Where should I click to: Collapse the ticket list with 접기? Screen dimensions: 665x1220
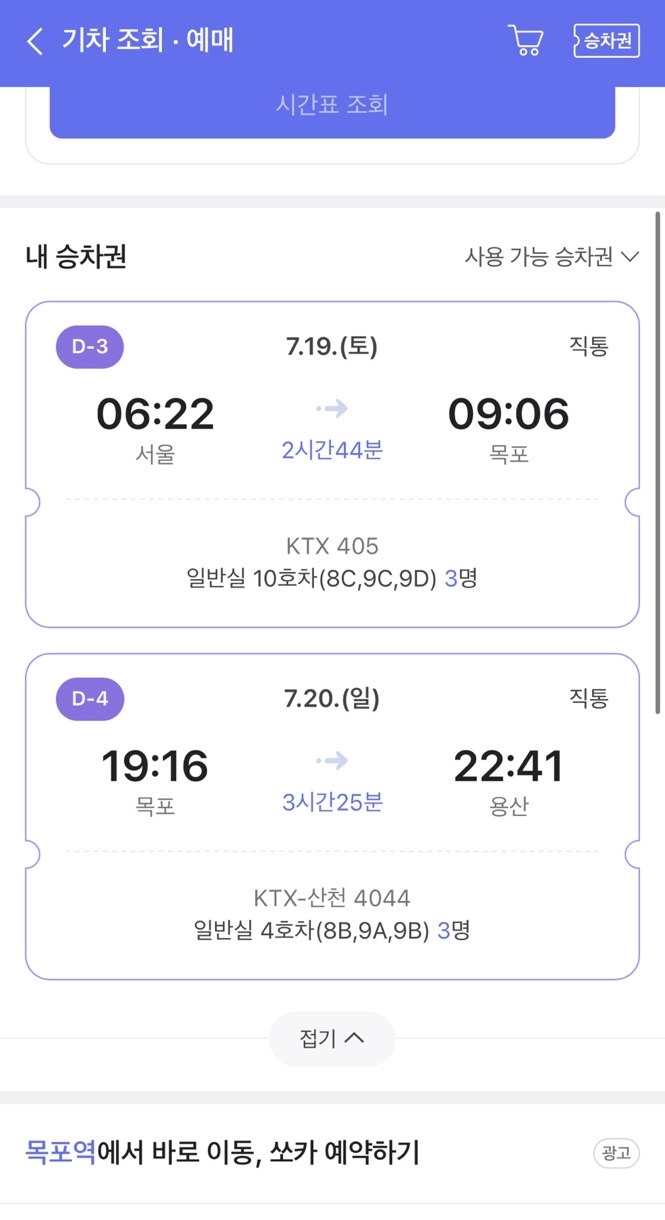click(332, 1038)
